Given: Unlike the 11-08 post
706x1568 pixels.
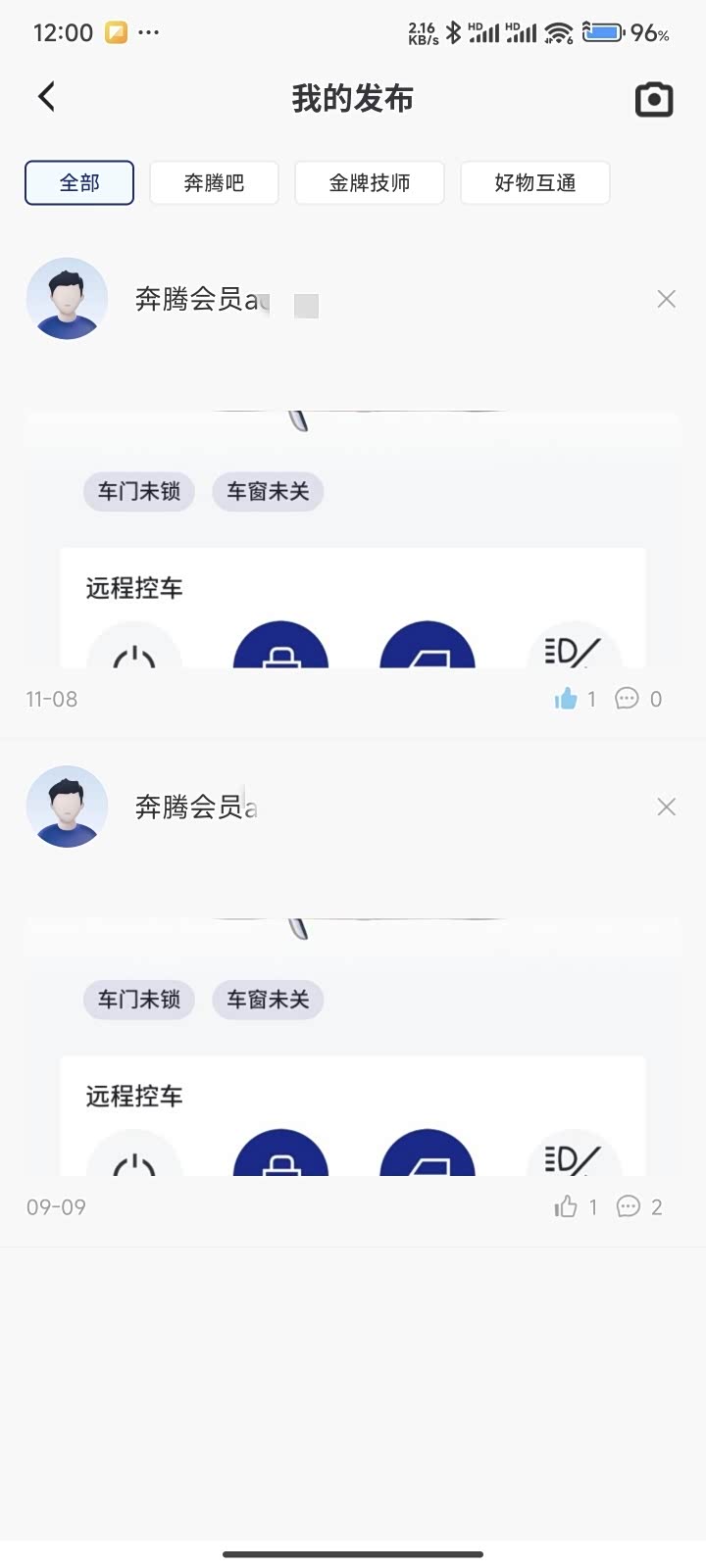Looking at the screenshot, I should tap(567, 699).
